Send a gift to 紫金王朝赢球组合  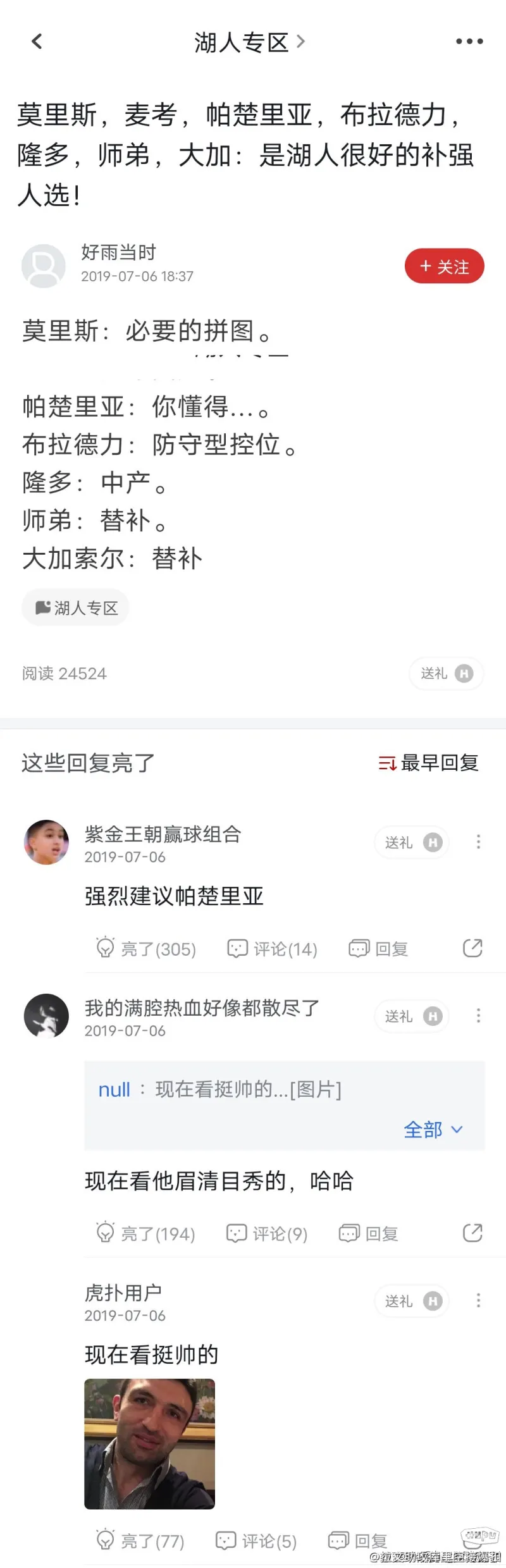(x=412, y=843)
